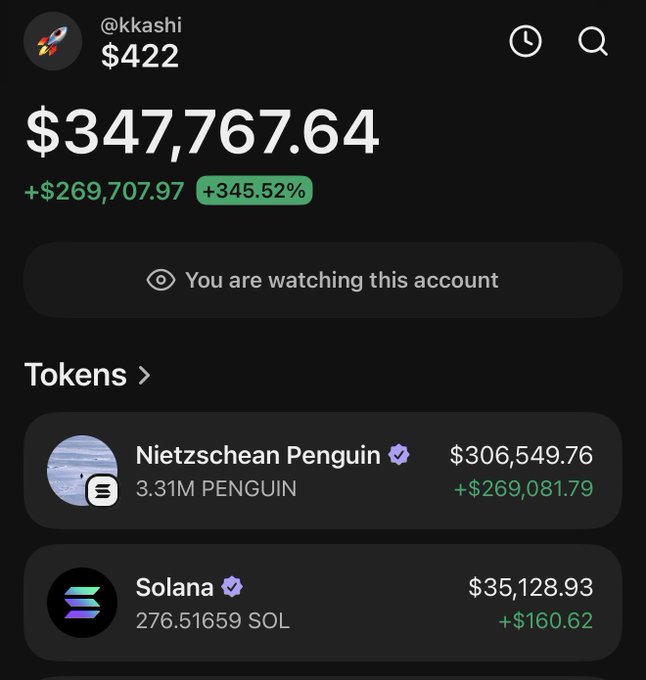Open the Nietzschean Penguin token card
646x680 pixels.
point(322,471)
